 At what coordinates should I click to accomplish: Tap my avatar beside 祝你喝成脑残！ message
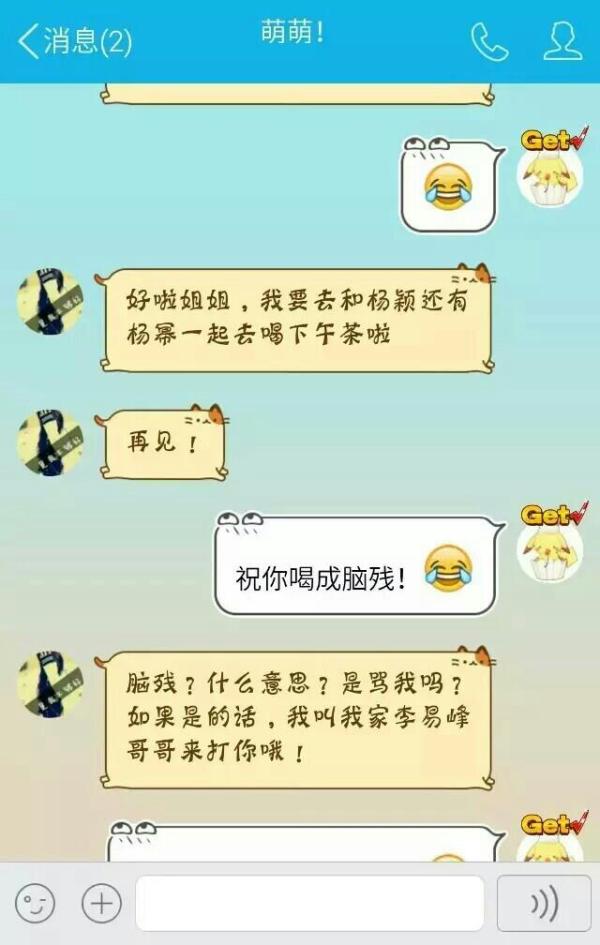coord(549,551)
